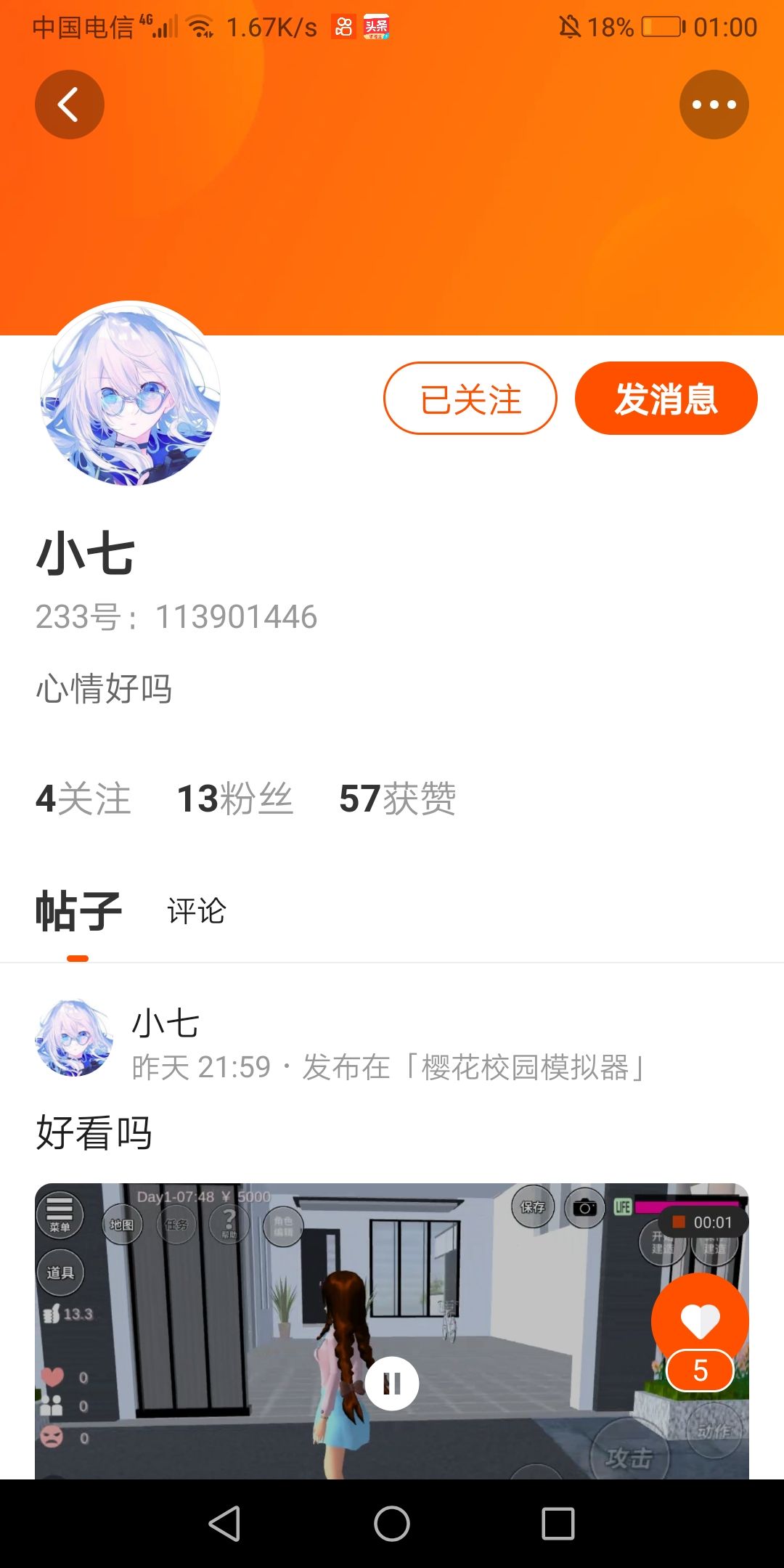Select the 帖子 posts tab
Viewport: 784px width, 1568px height.
tap(78, 911)
